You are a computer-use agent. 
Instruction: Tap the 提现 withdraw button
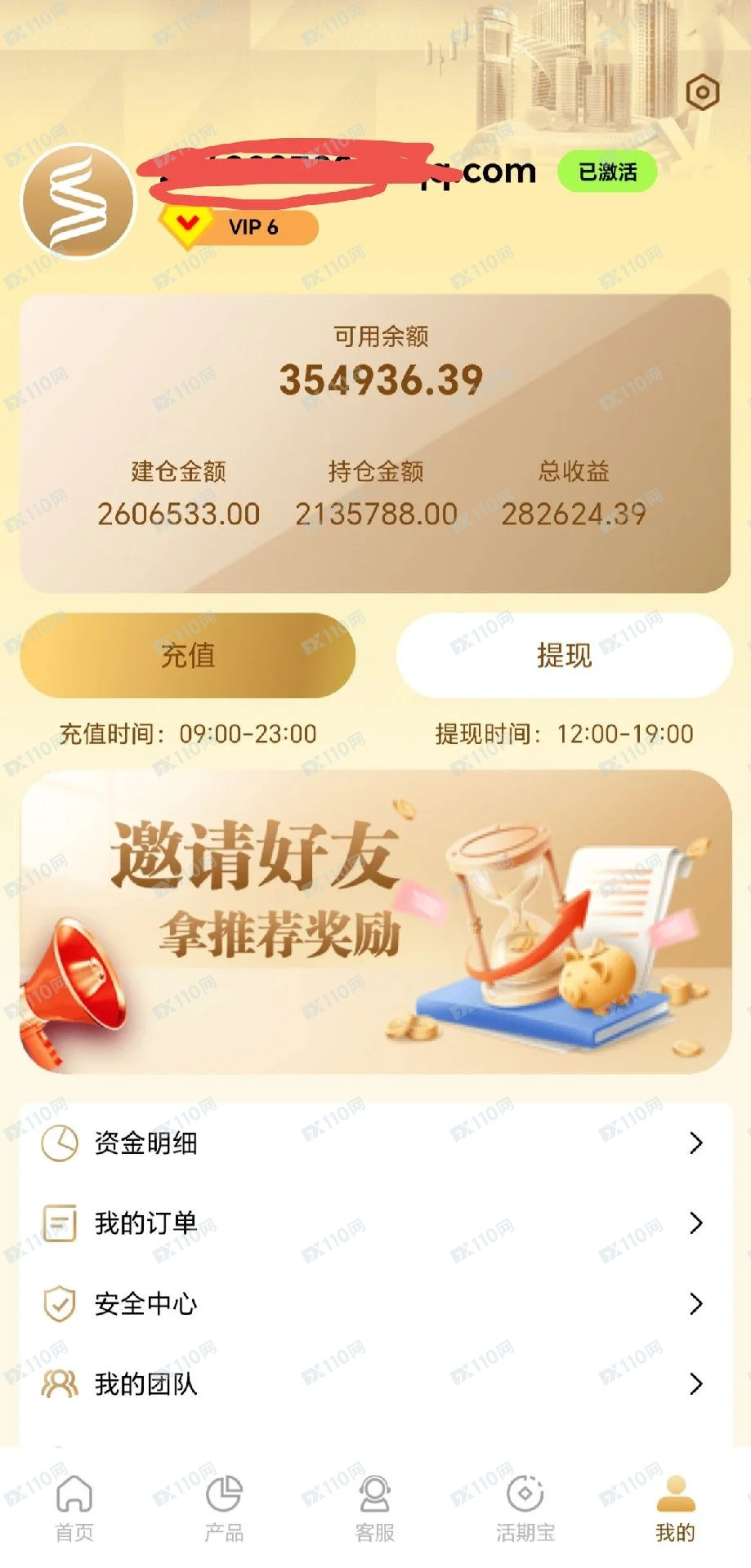pyautogui.click(x=564, y=656)
